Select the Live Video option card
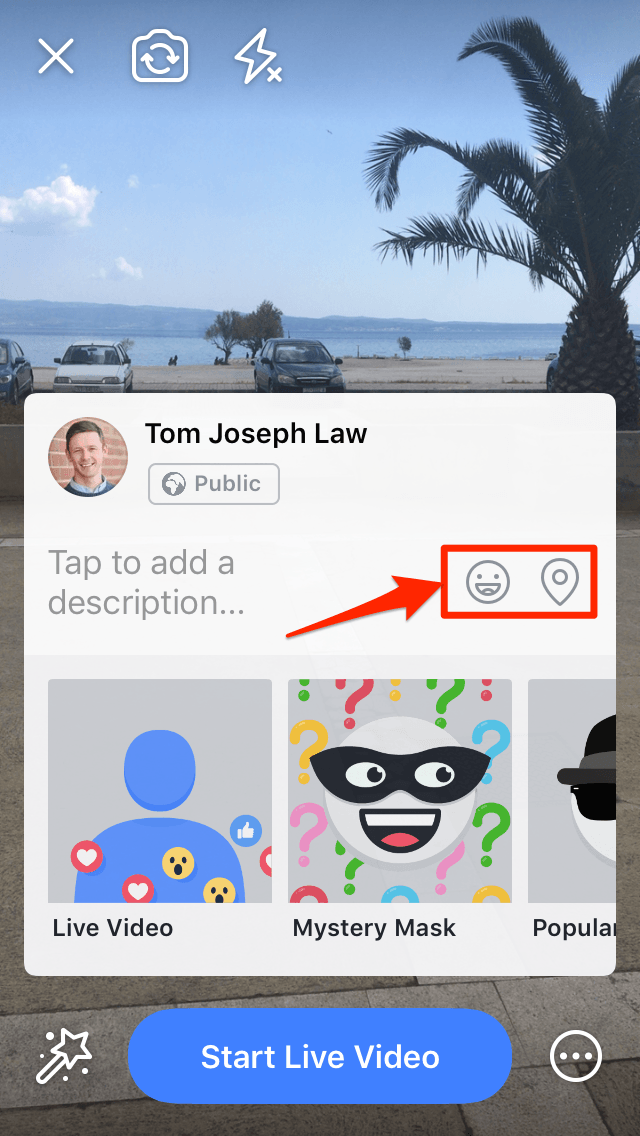 coord(160,808)
